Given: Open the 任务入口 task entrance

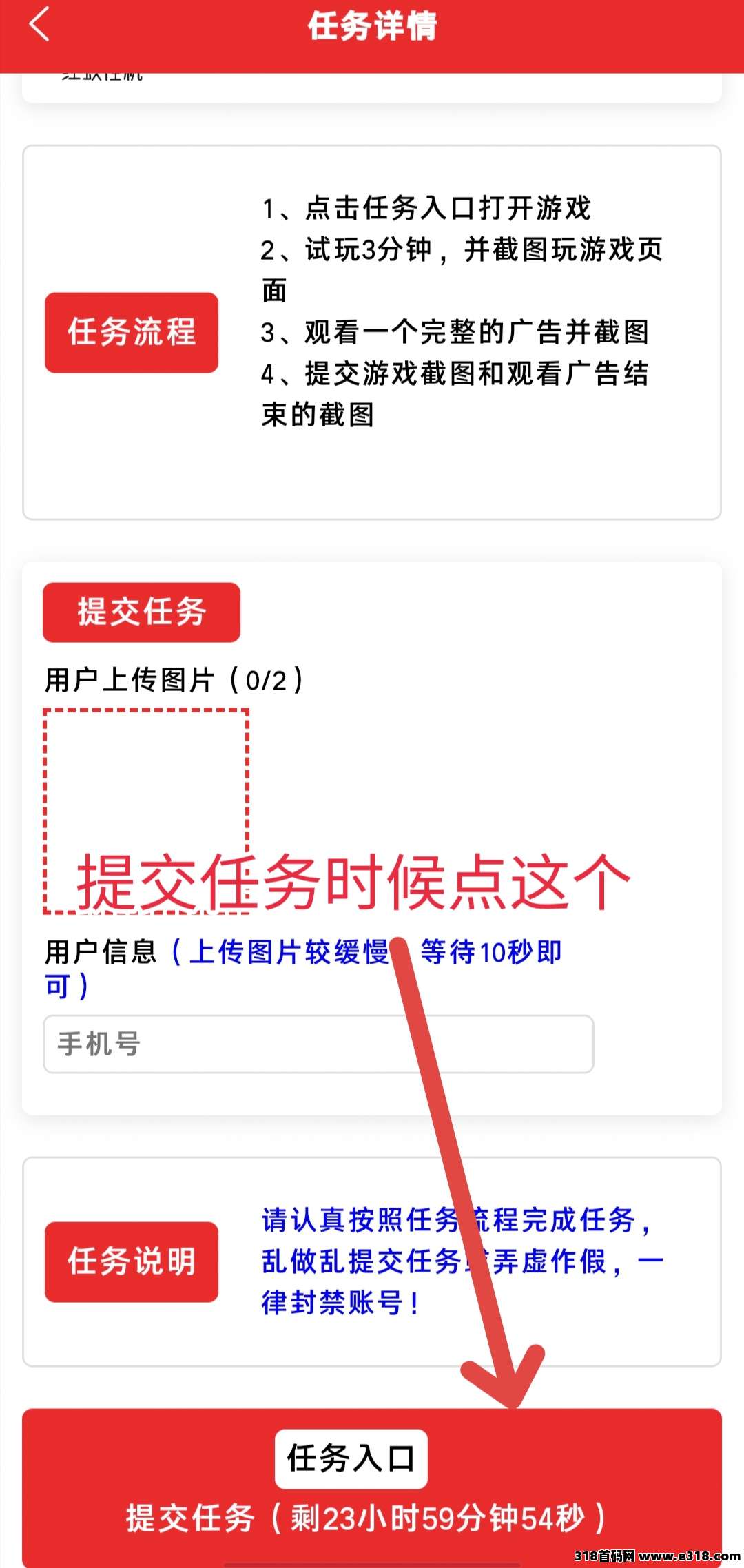Looking at the screenshot, I should coord(351,1458).
